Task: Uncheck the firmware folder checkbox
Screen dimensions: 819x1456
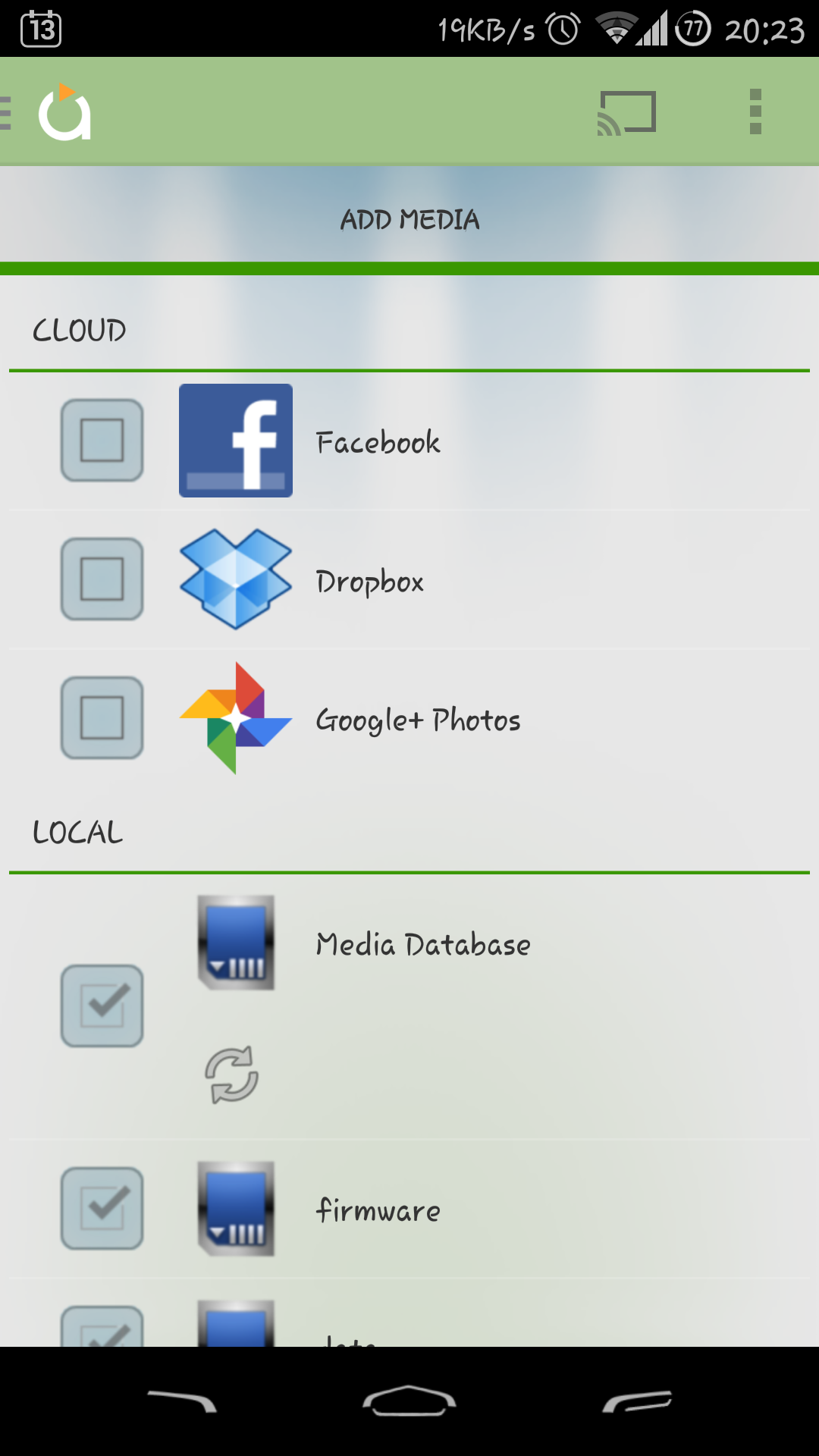Action: coord(102,1209)
